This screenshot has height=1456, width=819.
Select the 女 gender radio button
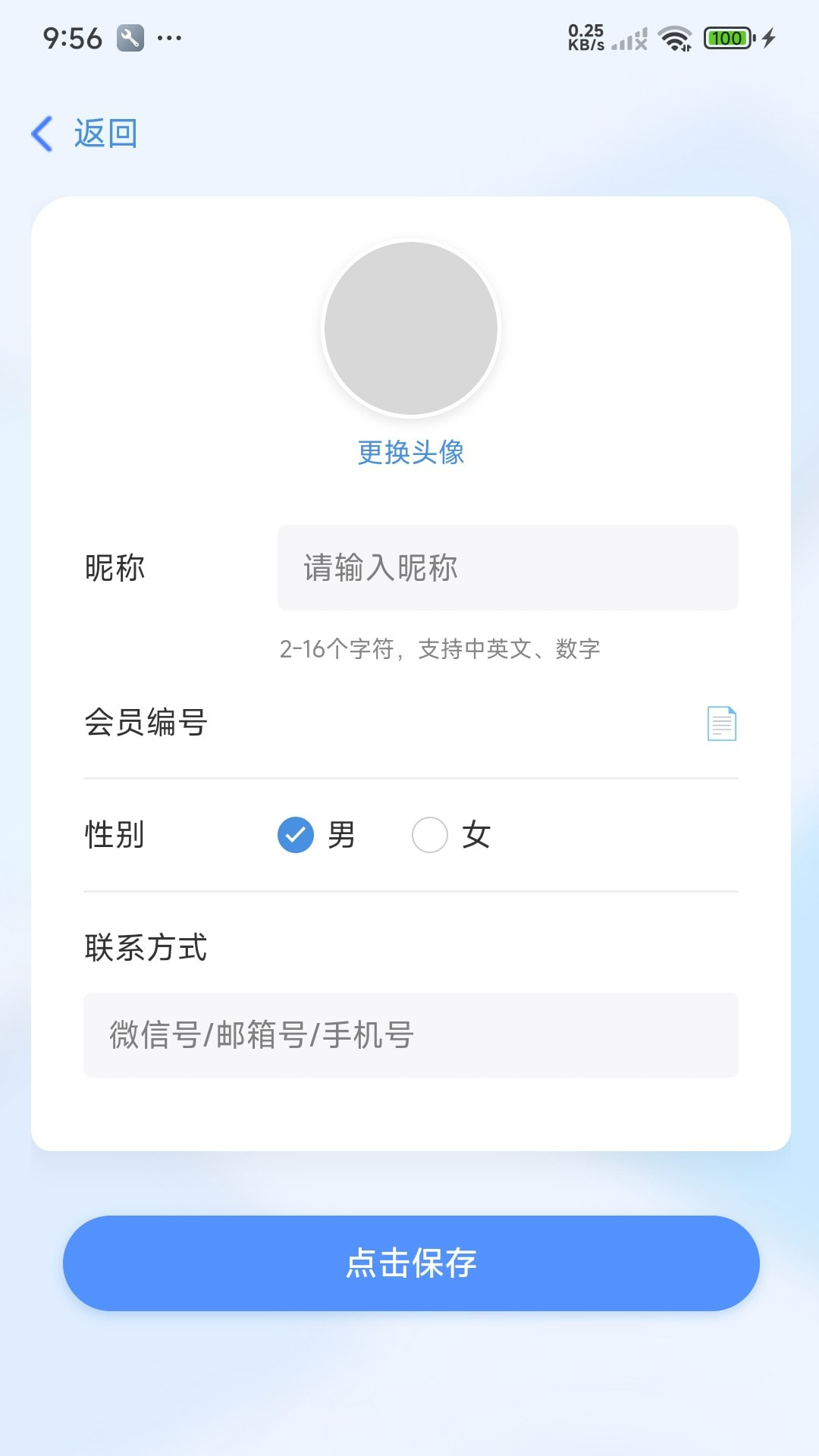(431, 835)
